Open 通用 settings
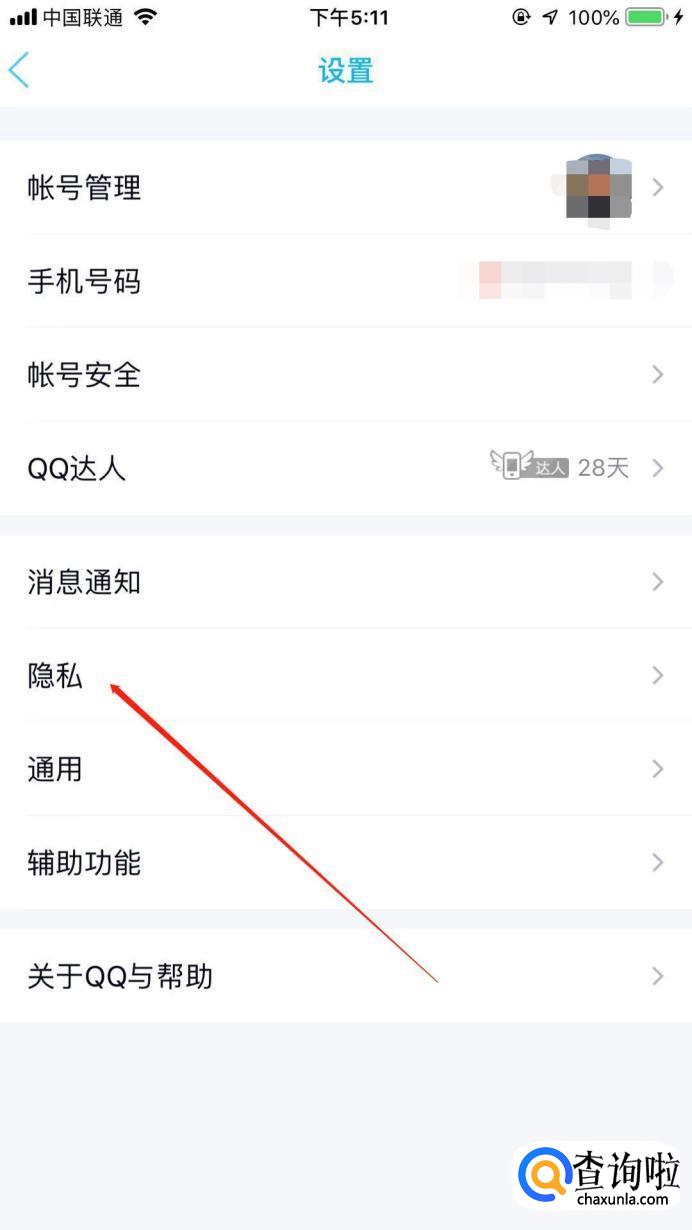Screen dimensions: 692x1230 tap(346, 769)
